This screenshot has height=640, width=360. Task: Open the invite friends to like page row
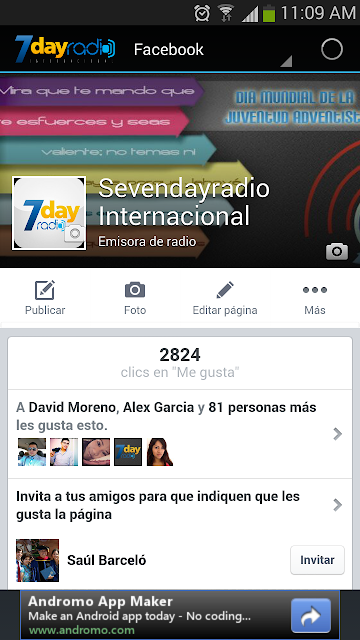coord(180,505)
